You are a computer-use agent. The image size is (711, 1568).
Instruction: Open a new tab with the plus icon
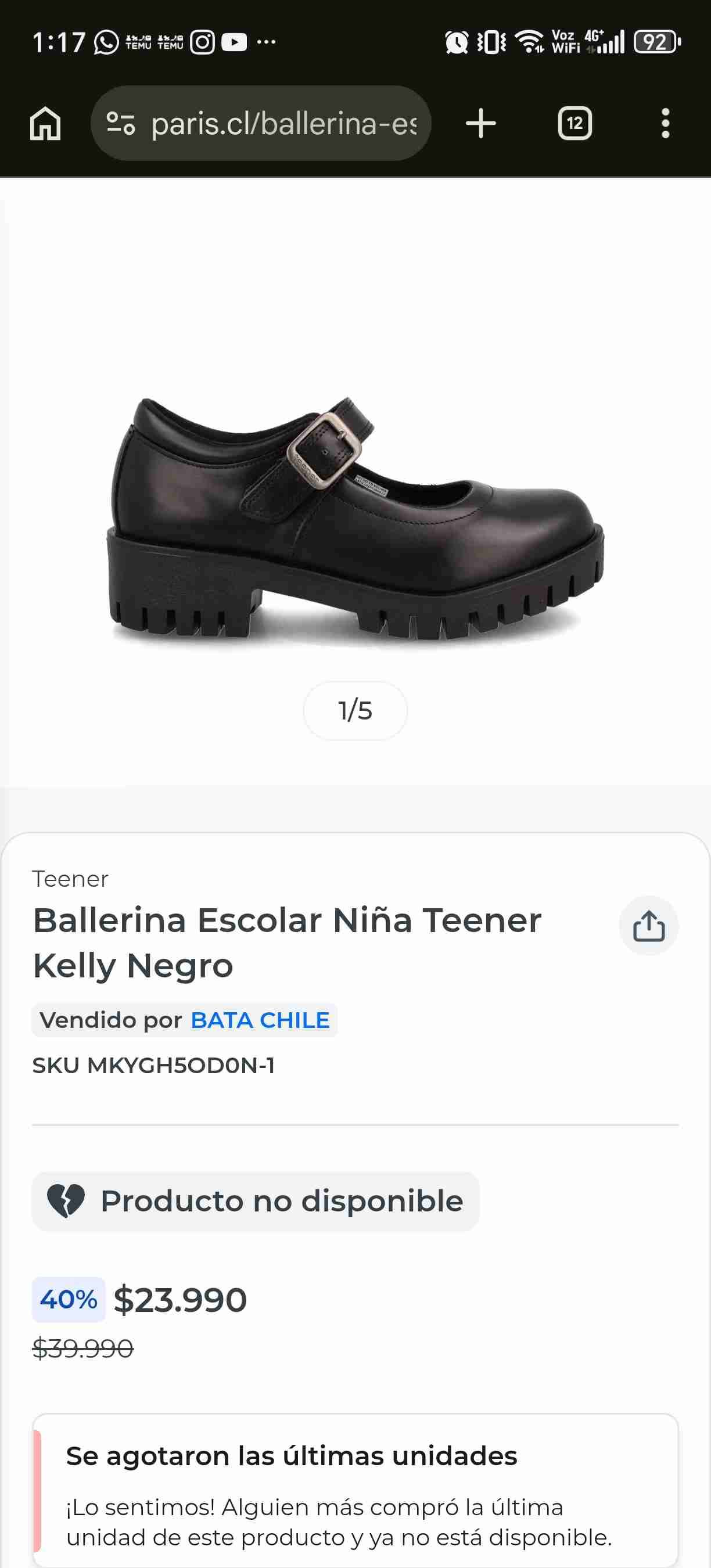pos(480,123)
